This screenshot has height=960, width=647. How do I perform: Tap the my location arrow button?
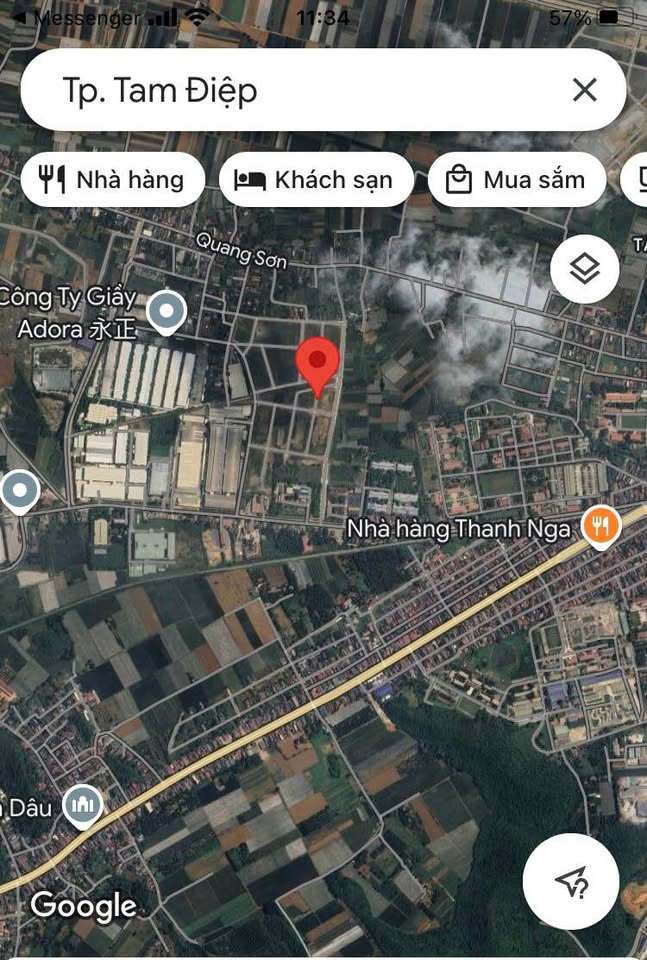tap(571, 881)
